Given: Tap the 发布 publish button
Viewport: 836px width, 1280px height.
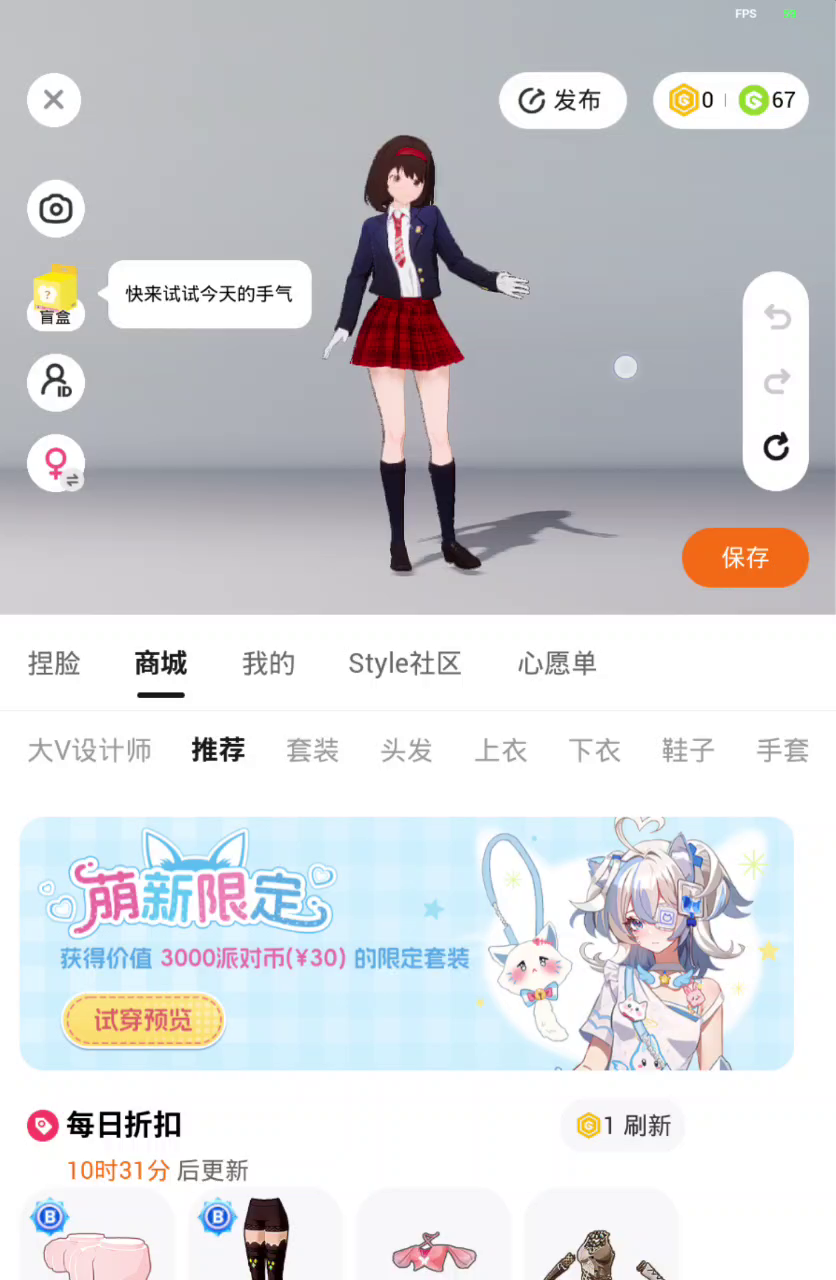Looking at the screenshot, I should (562, 100).
